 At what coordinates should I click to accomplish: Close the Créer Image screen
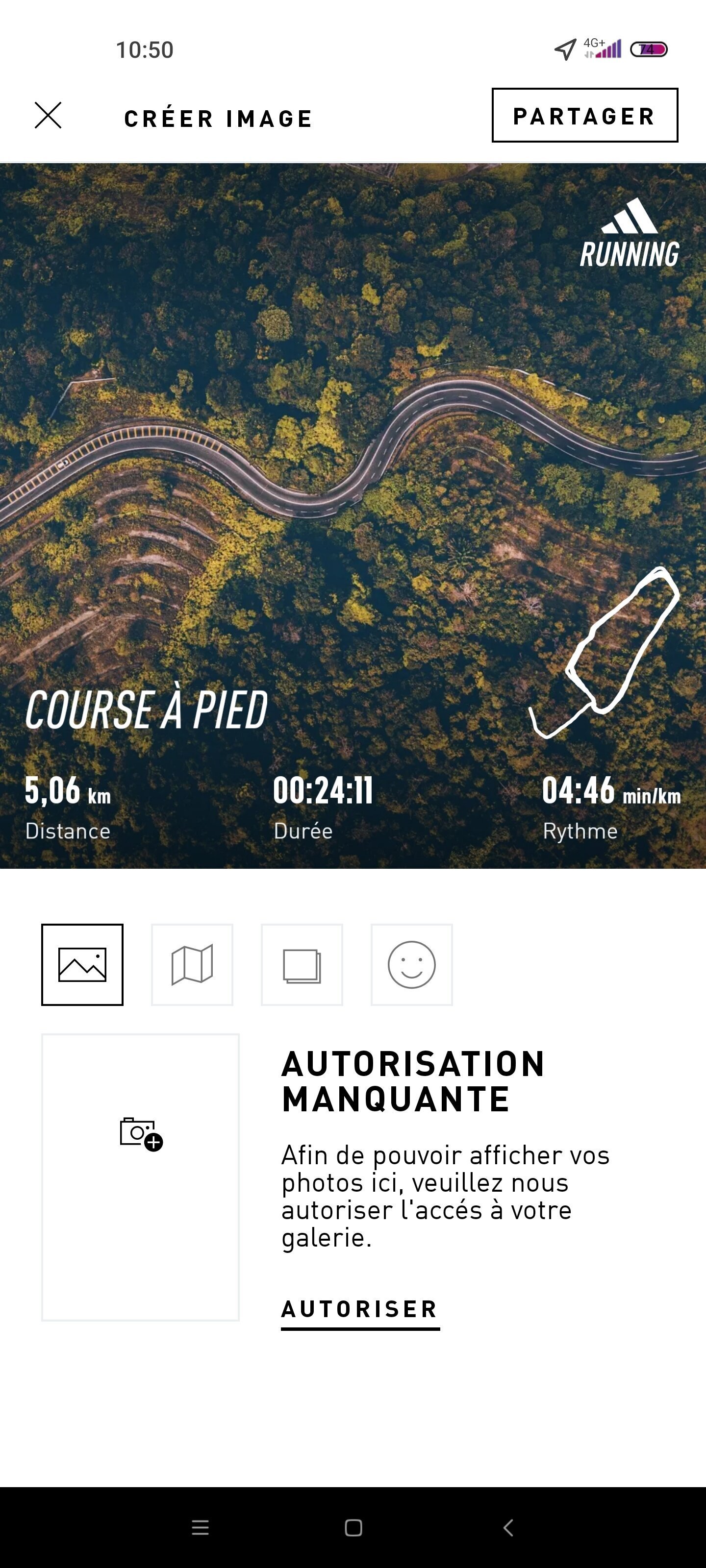pos(48,116)
